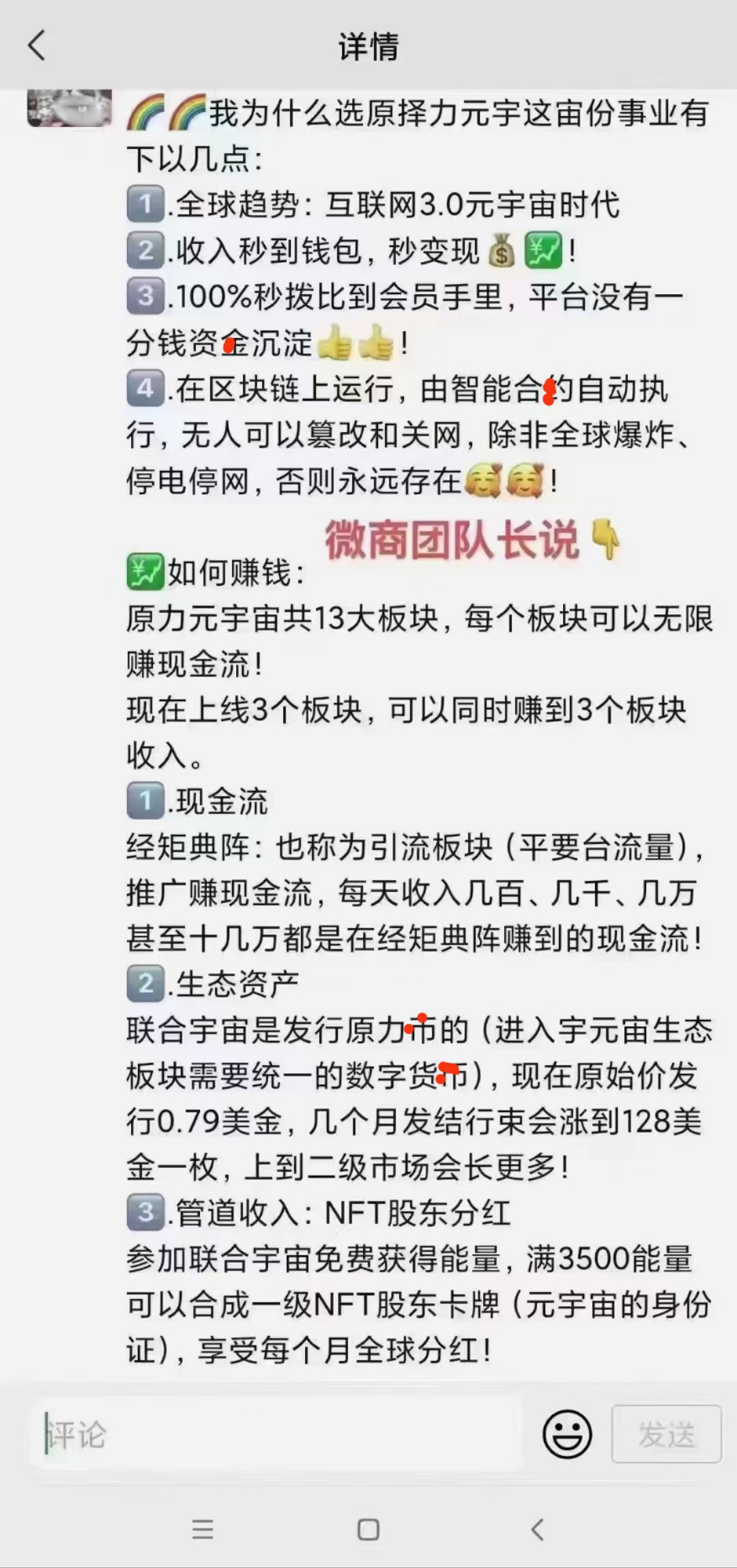Go back from the 详情 page
The image size is (737, 1568).
click(37, 46)
